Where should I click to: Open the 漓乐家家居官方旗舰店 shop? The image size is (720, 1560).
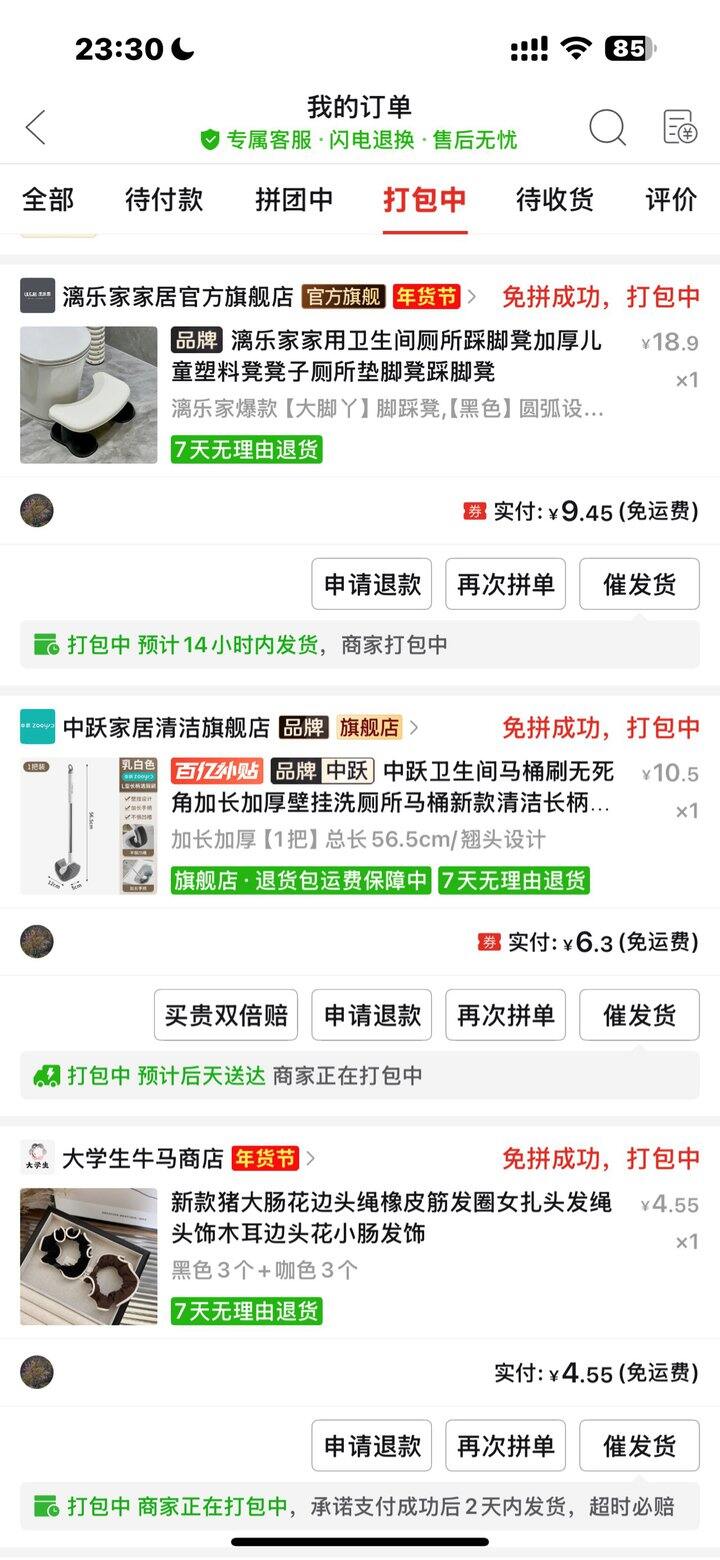pyautogui.click(x=178, y=297)
